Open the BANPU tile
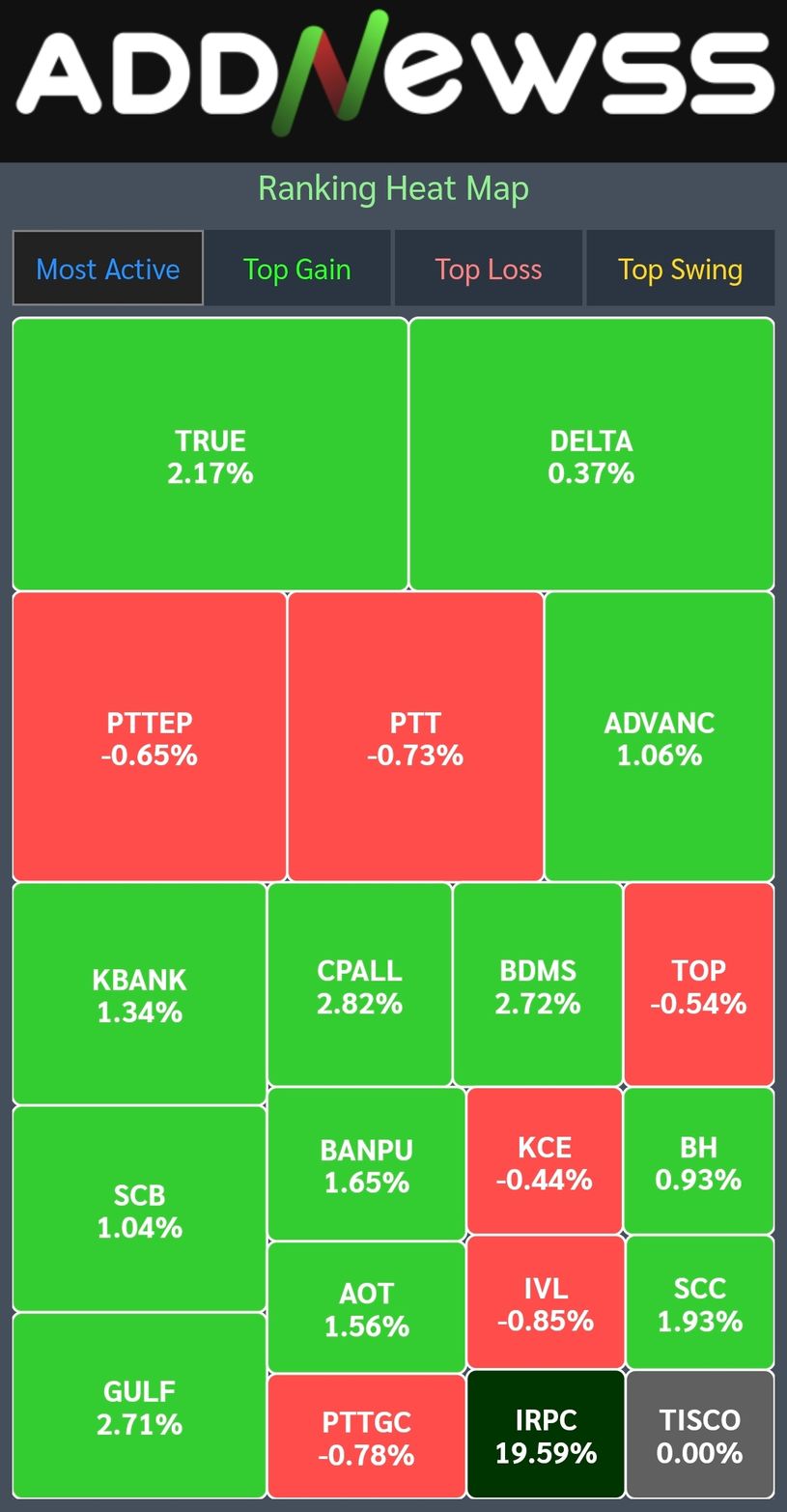Screen dimensions: 787x1512 point(366,1164)
